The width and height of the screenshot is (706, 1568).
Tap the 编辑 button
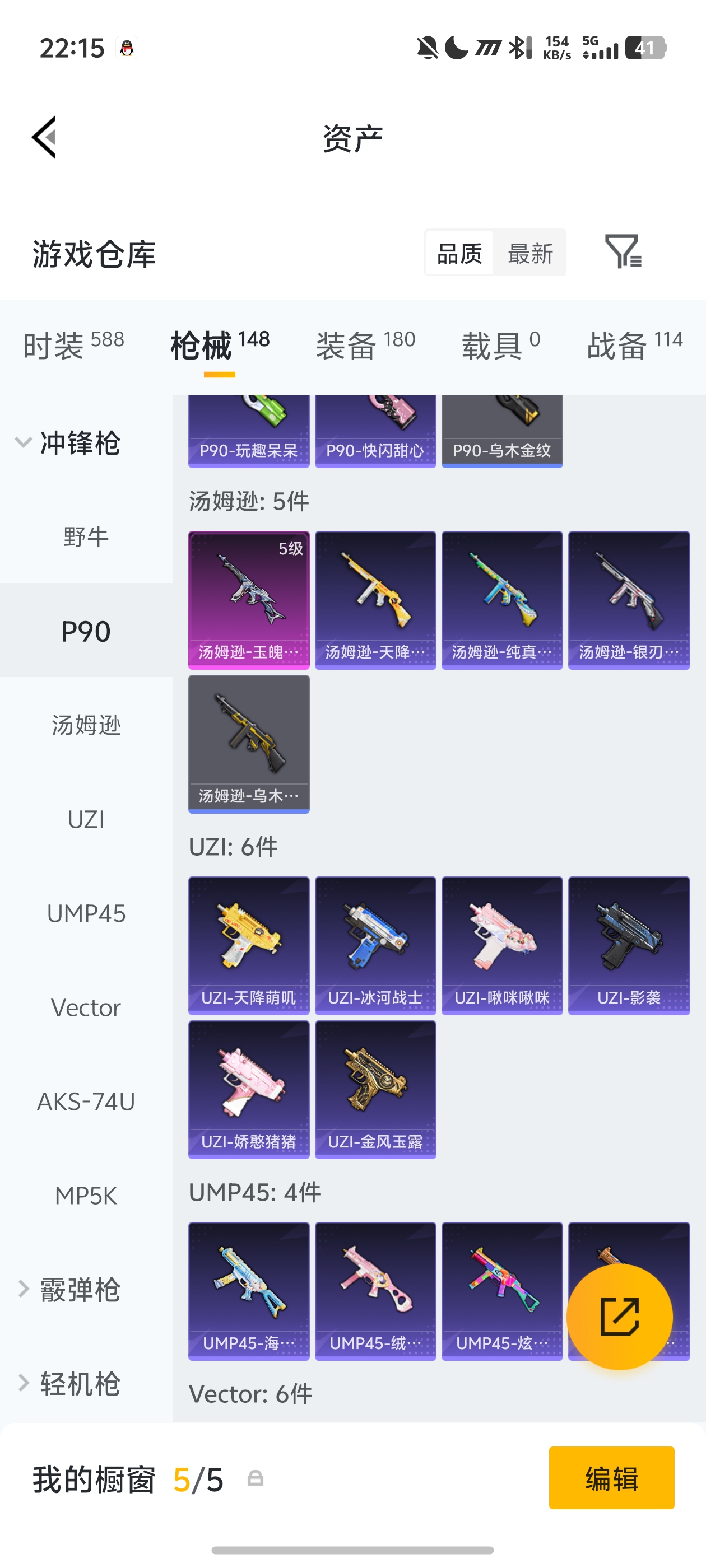611,1477
